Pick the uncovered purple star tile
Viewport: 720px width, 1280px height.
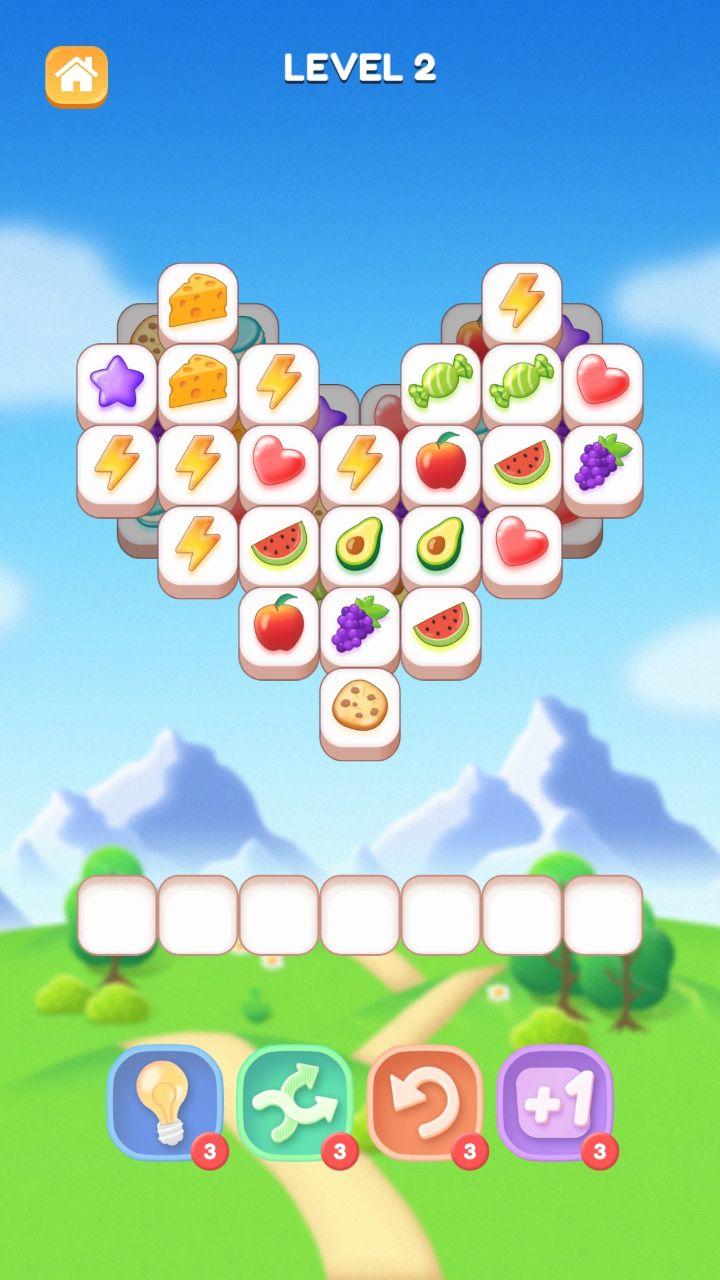117,382
